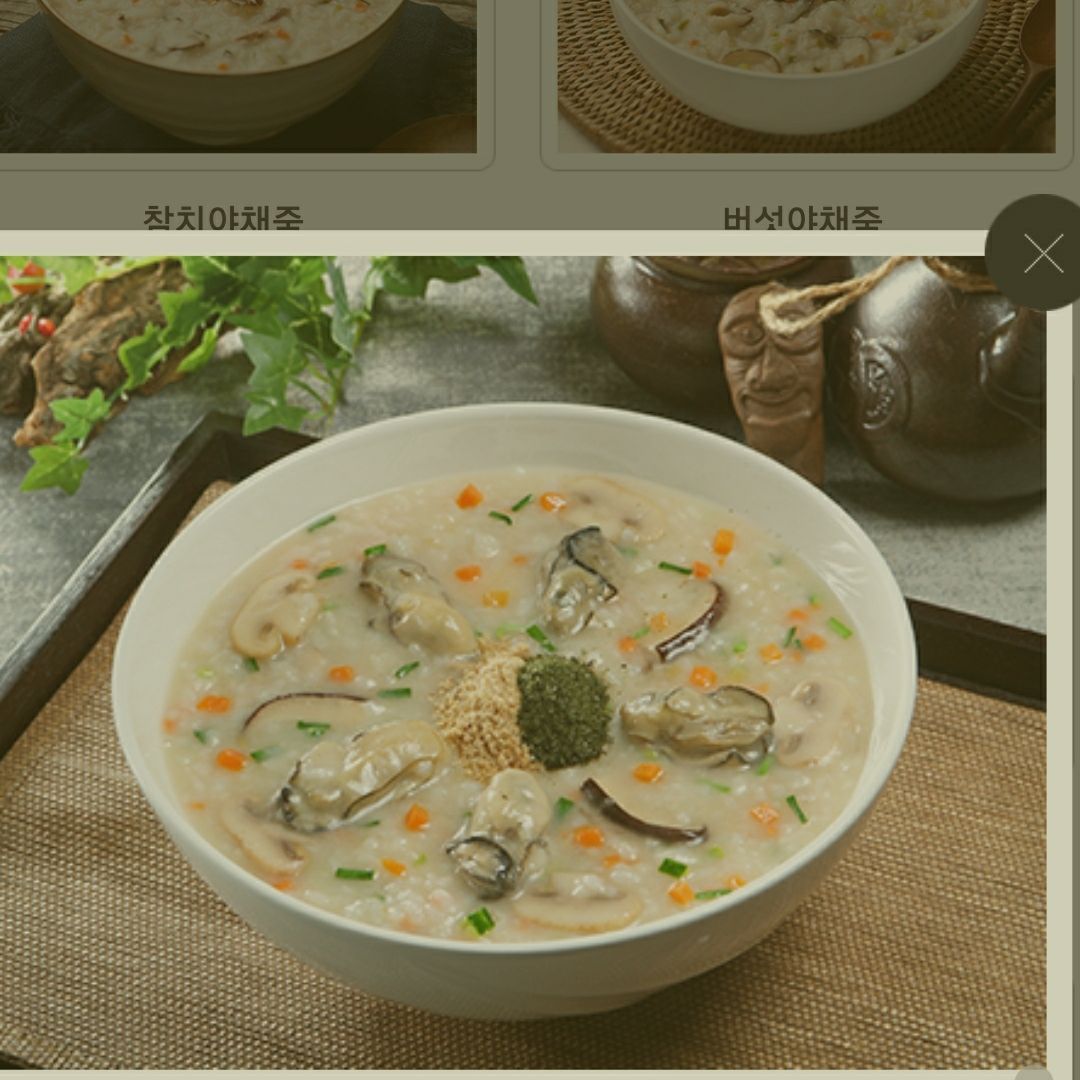The image size is (1080, 1080).
Task: Close the enlarged porridge image popup
Action: 1041,253
